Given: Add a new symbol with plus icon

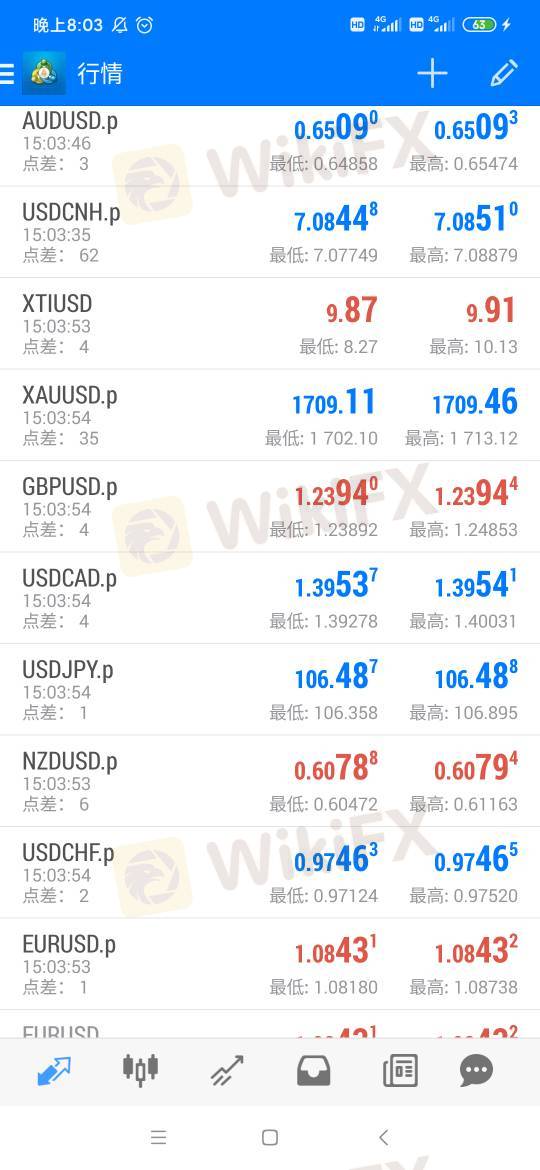Looking at the screenshot, I should coord(432,73).
